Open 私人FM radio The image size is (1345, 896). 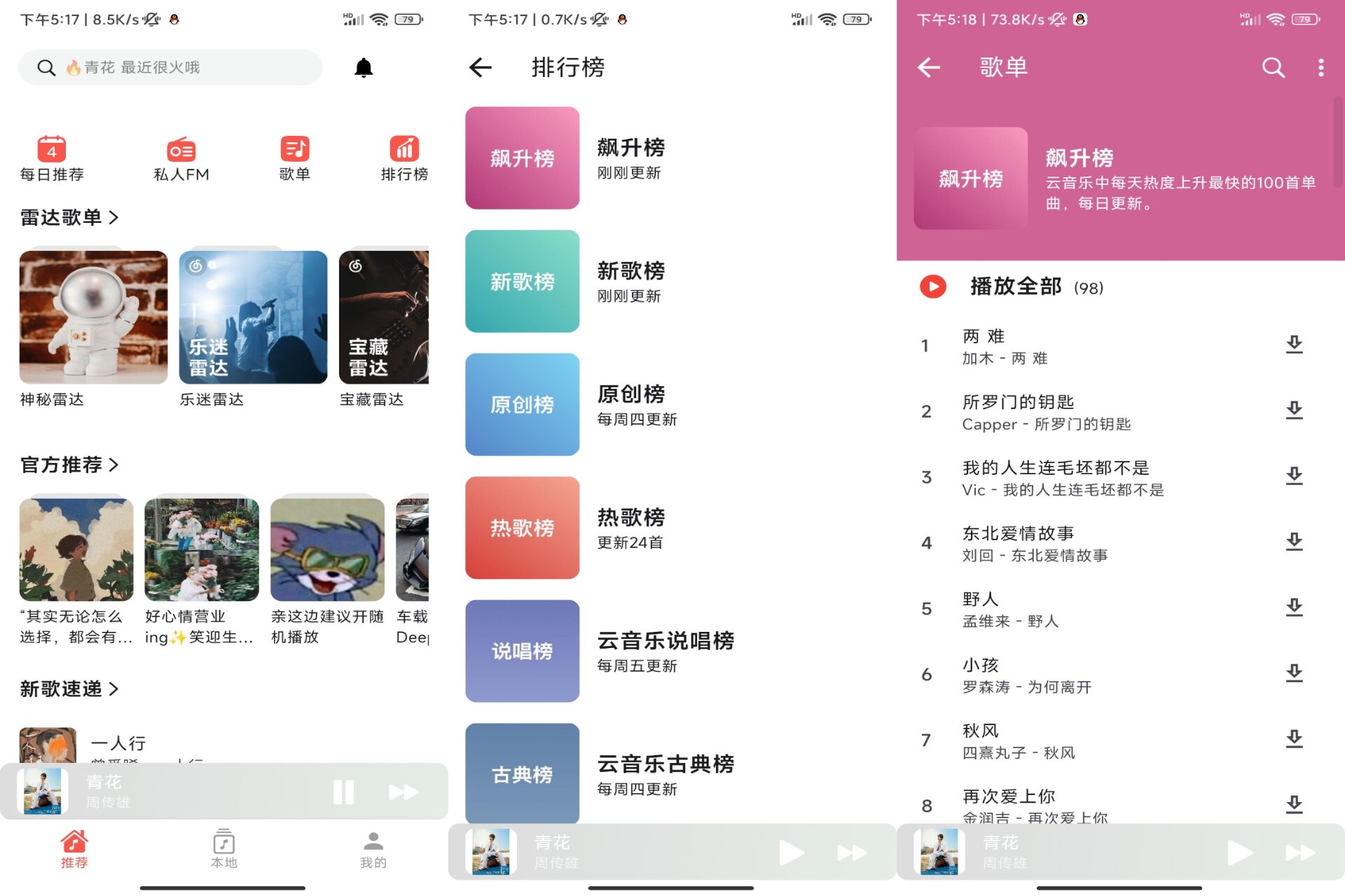tap(181, 158)
